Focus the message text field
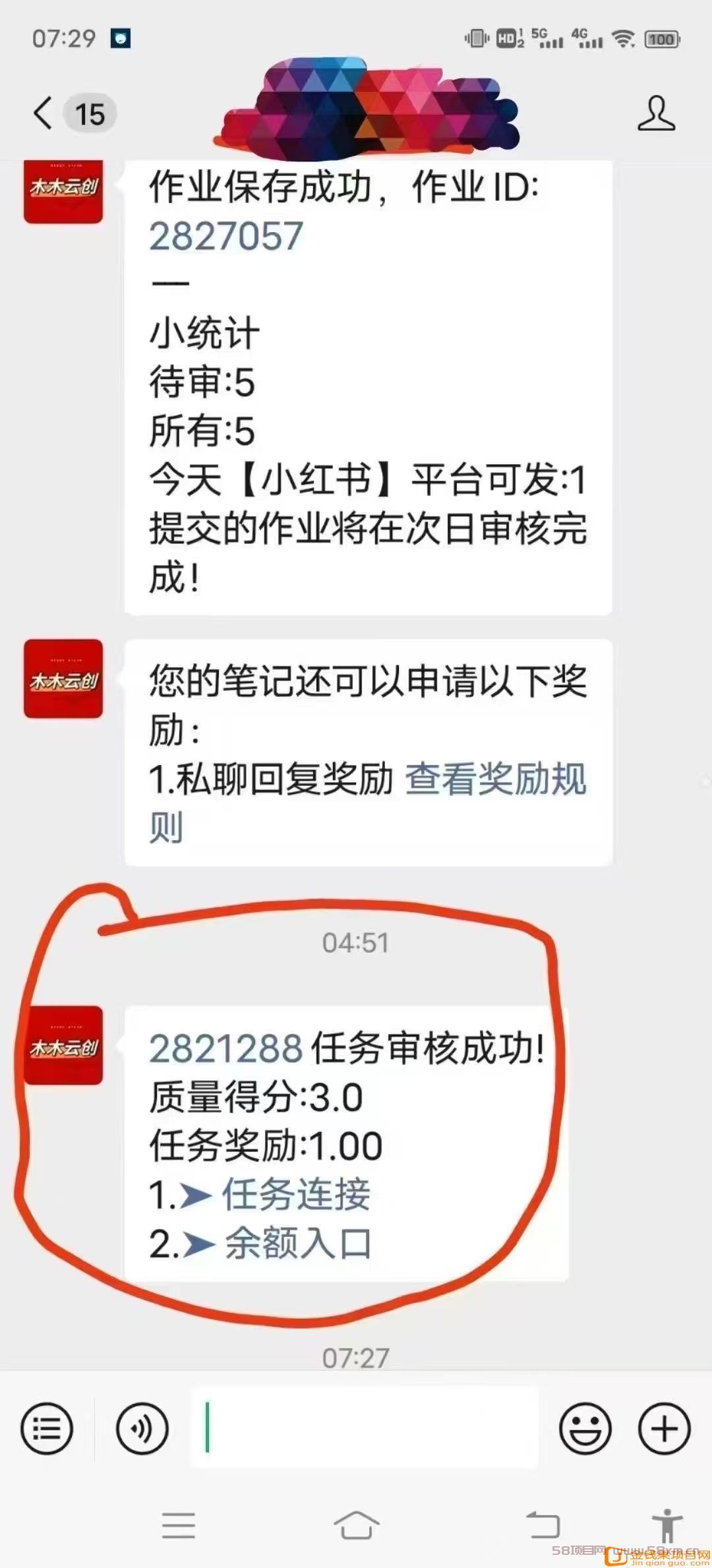 click(365, 1428)
